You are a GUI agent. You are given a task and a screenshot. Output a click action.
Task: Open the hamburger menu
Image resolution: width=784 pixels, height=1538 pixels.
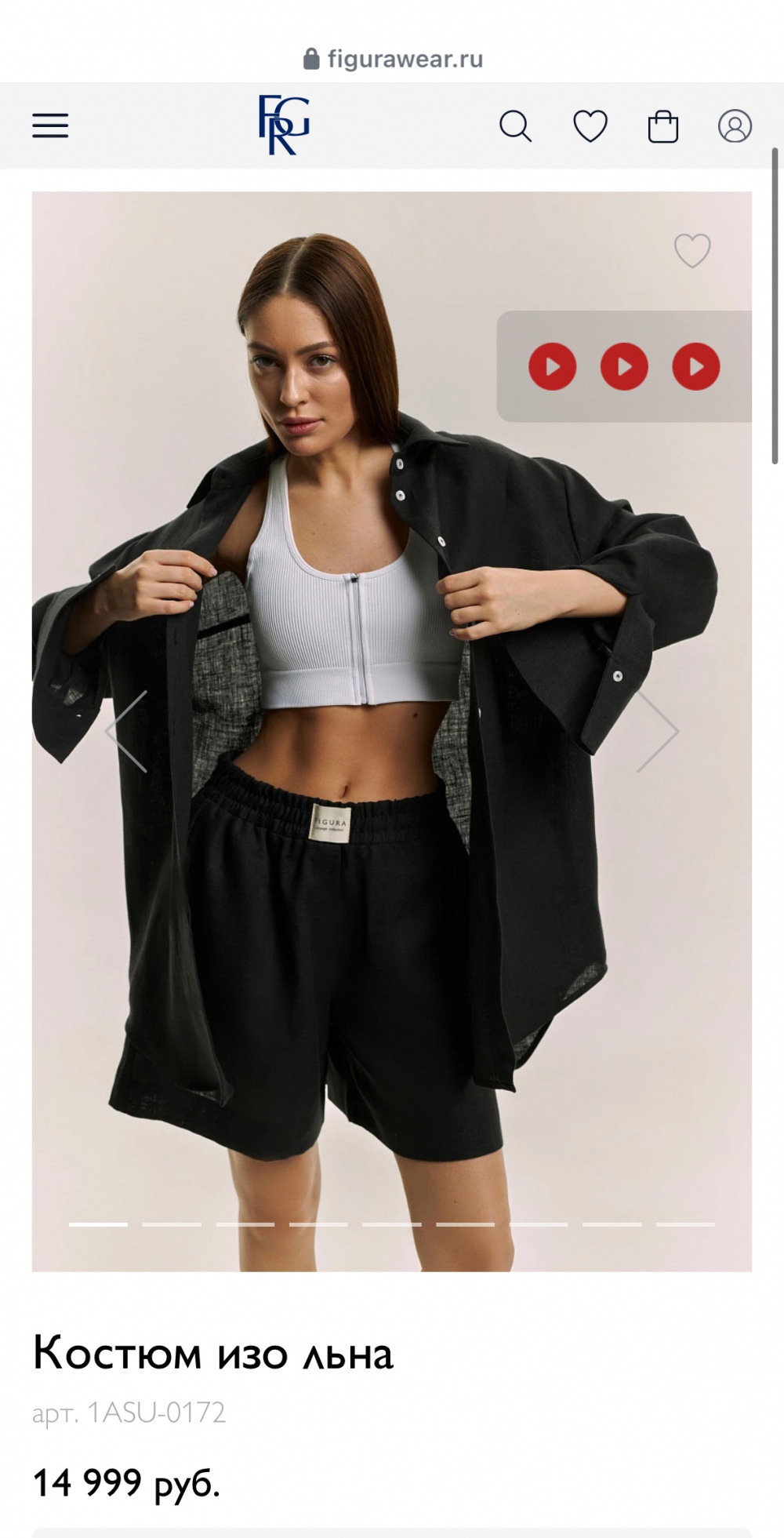tap(50, 125)
